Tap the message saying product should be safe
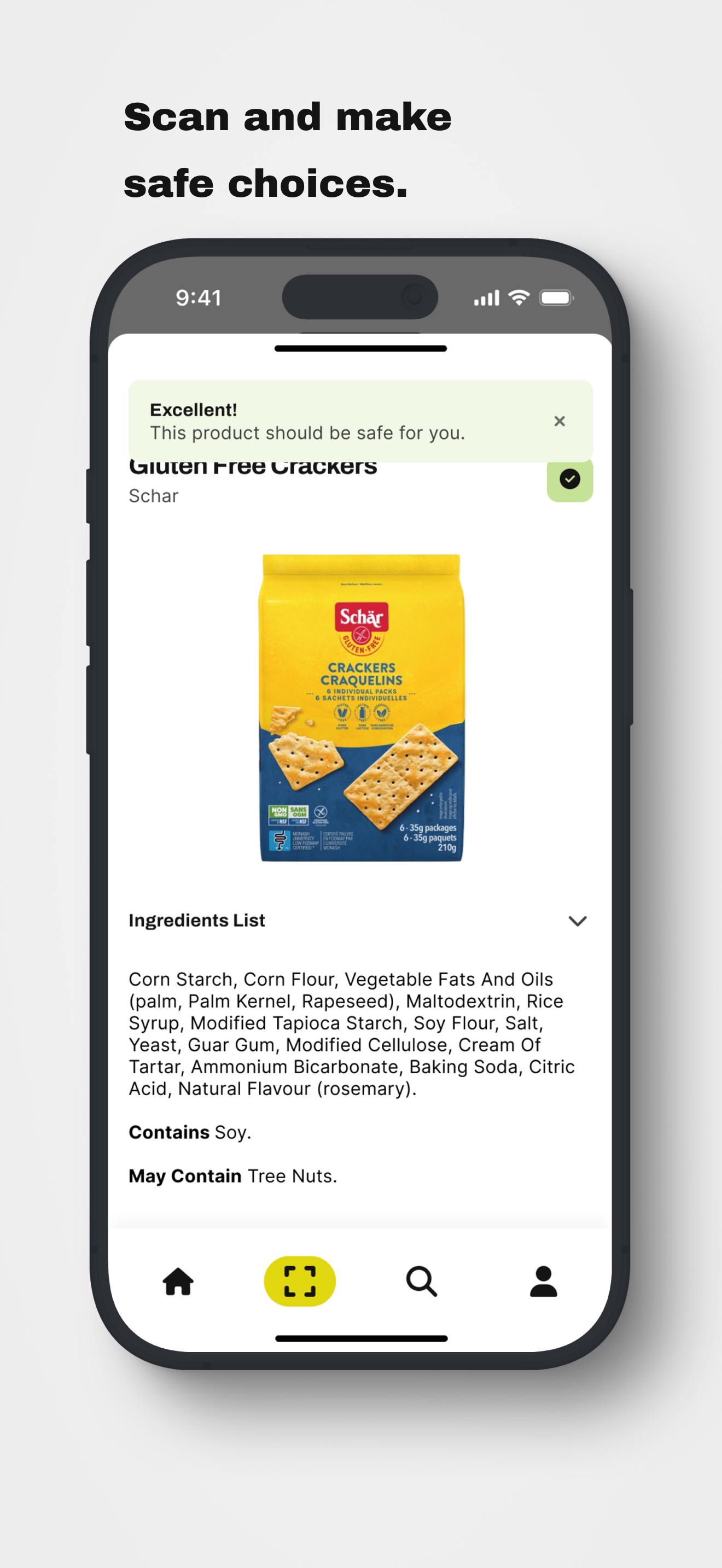Image resolution: width=722 pixels, height=1568 pixels. [308, 433]
